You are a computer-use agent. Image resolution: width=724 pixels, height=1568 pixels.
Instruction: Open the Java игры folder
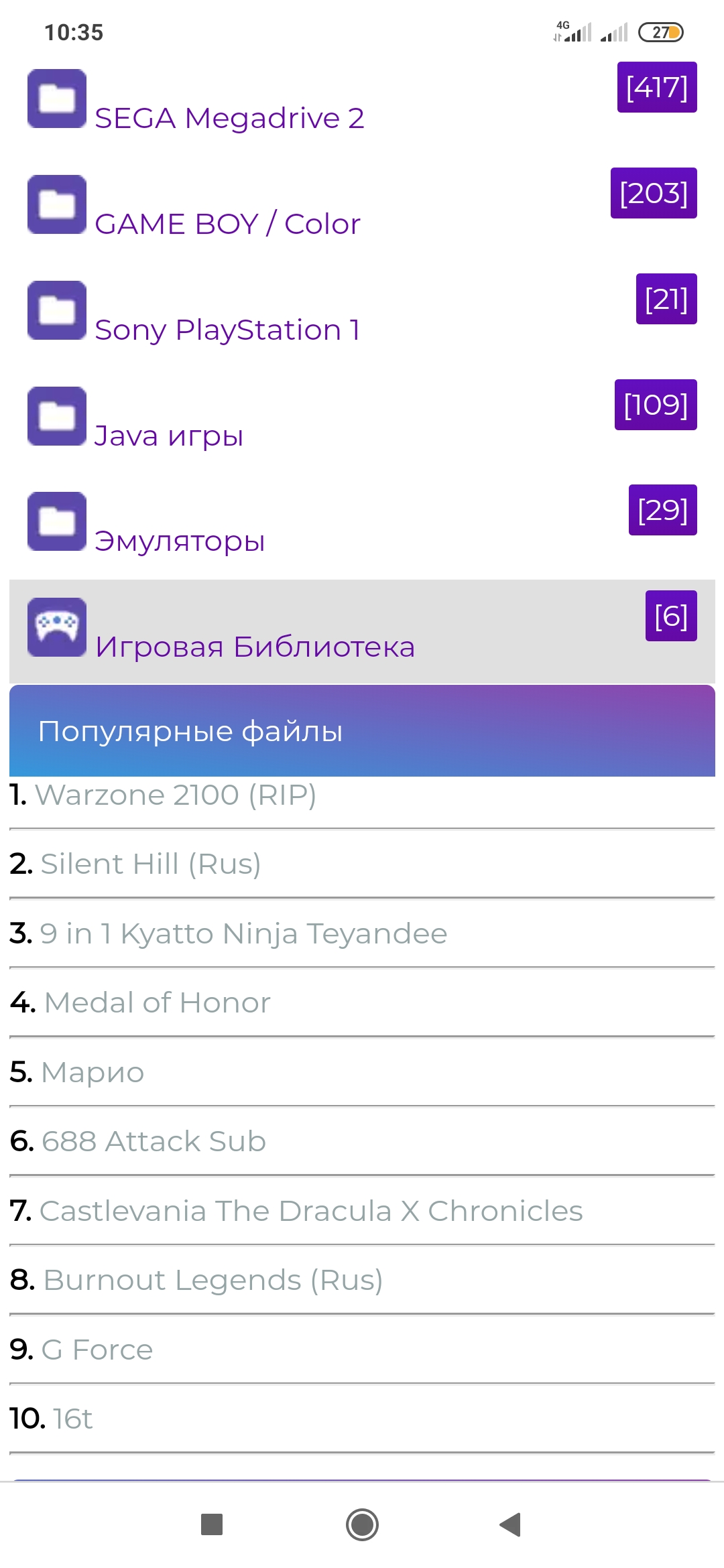click(x=169, y=436)
